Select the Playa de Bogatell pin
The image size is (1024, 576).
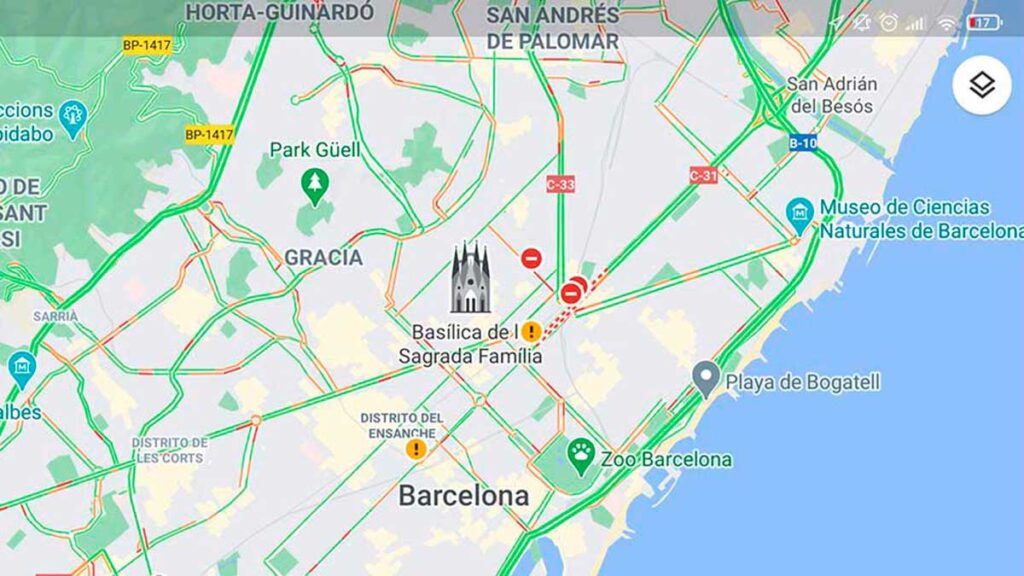(x=707, y=378)
